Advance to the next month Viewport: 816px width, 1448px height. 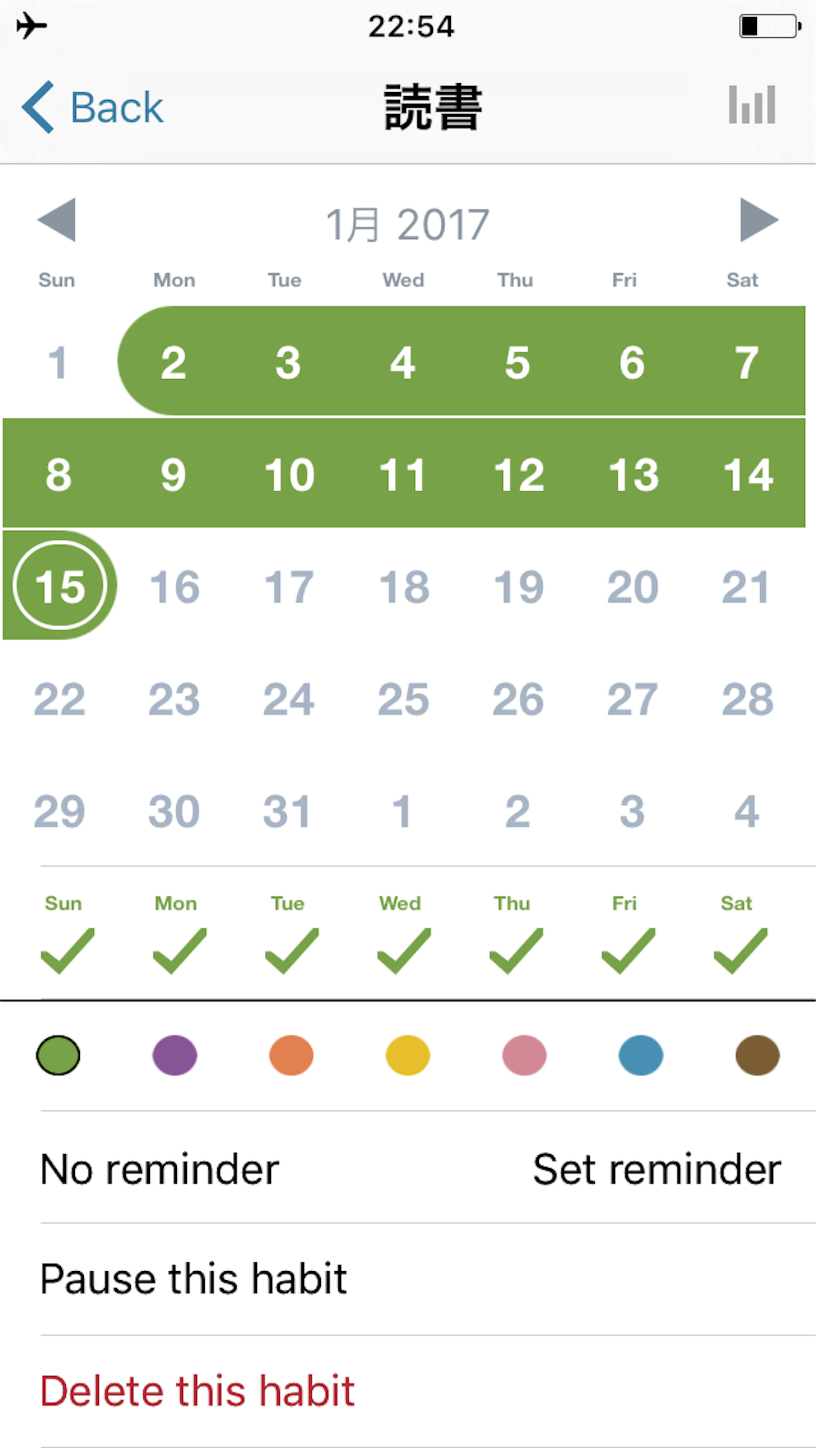pyautogui.click(x=759, y=220)
